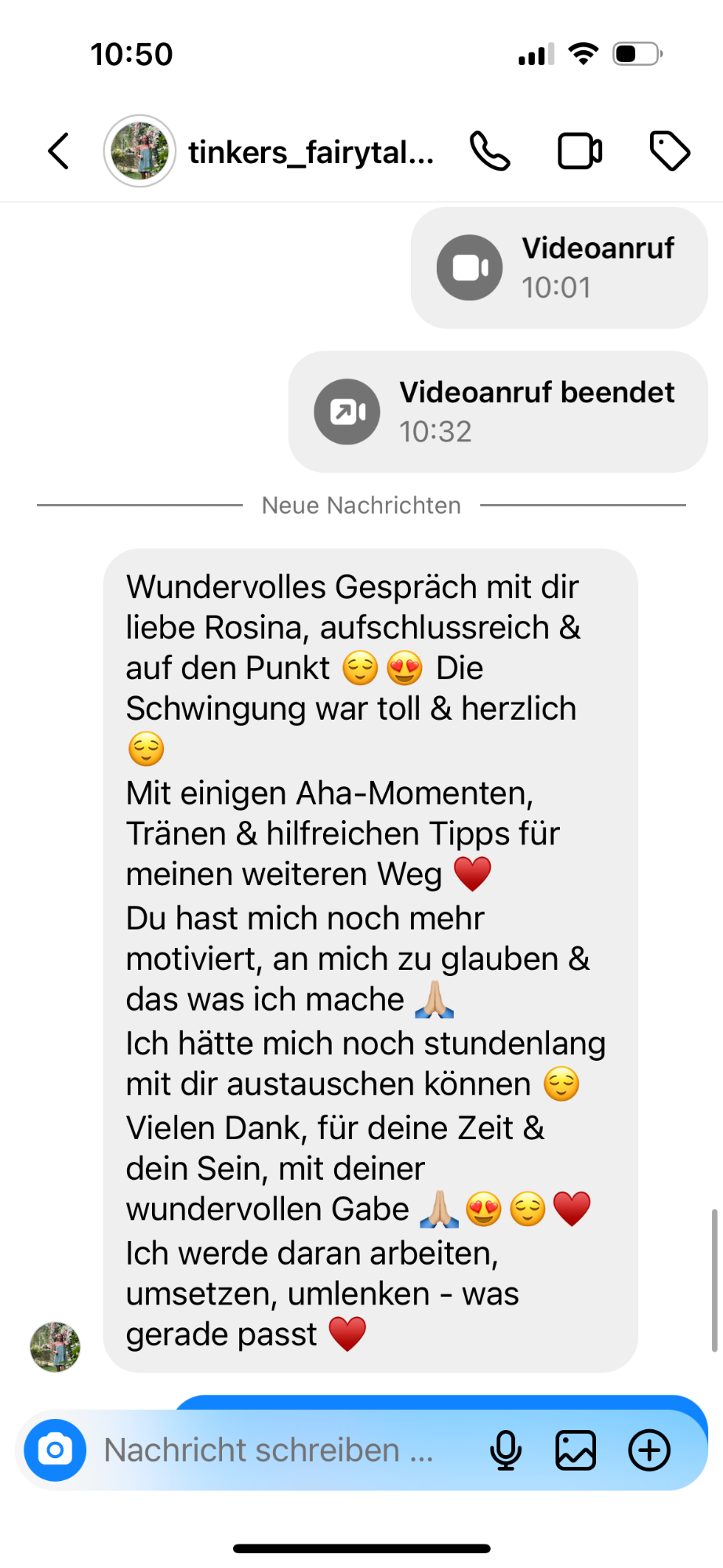
Task: Go back to the messages list
Action: [x=59, y=151]
